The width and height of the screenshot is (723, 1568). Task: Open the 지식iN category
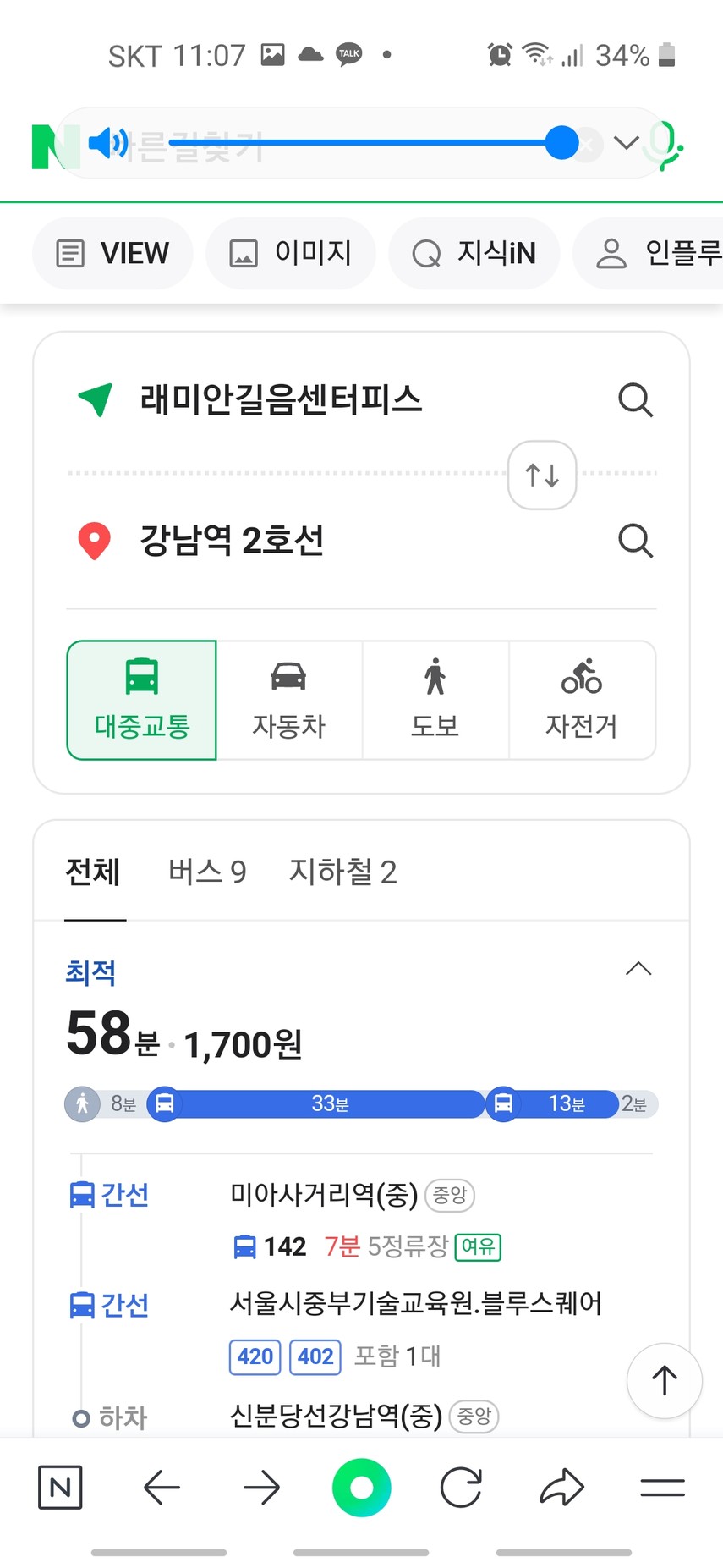(474, 253)
